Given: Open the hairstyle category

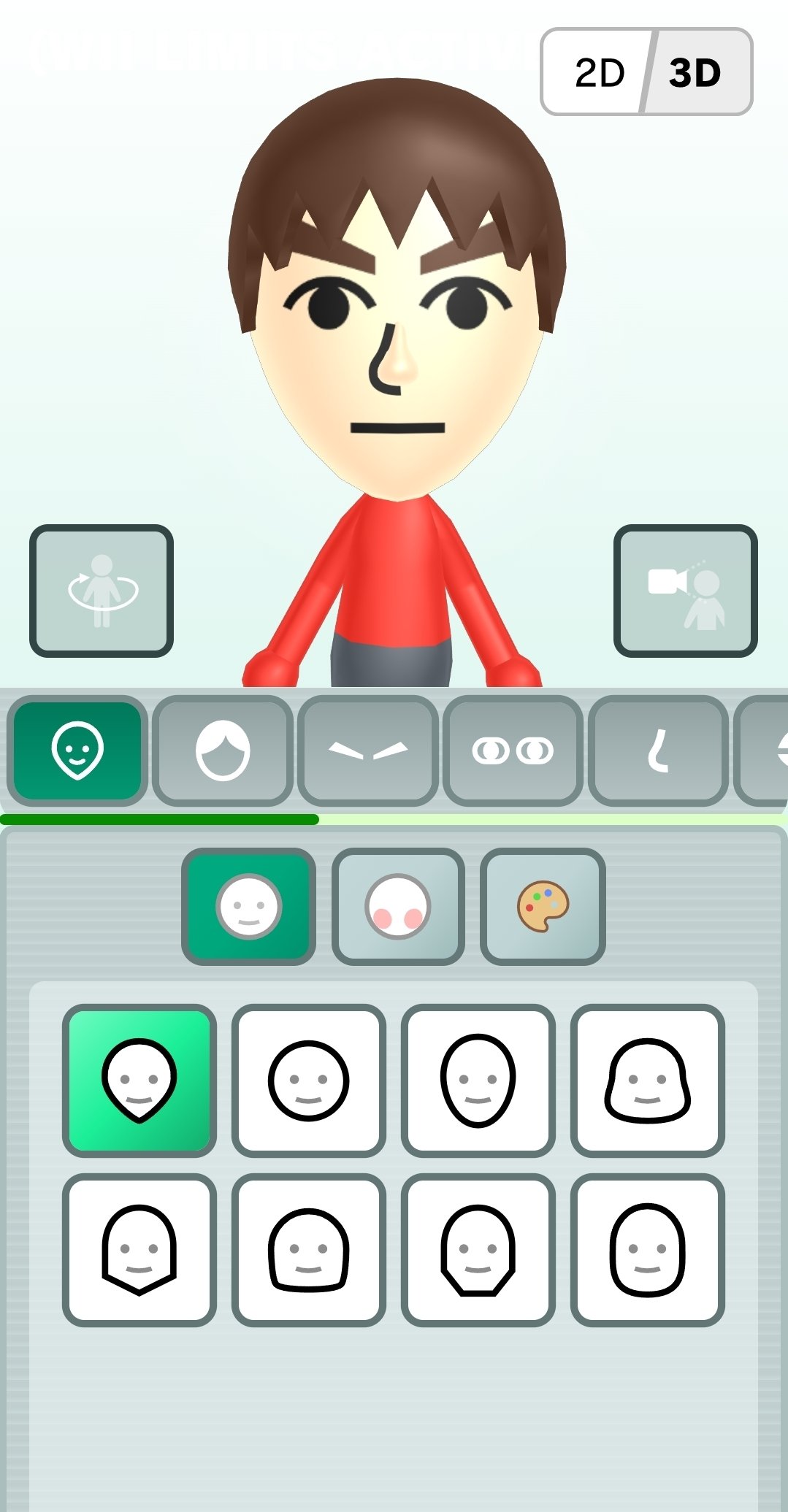Looking at the screenshot, I should pos(223,750).
